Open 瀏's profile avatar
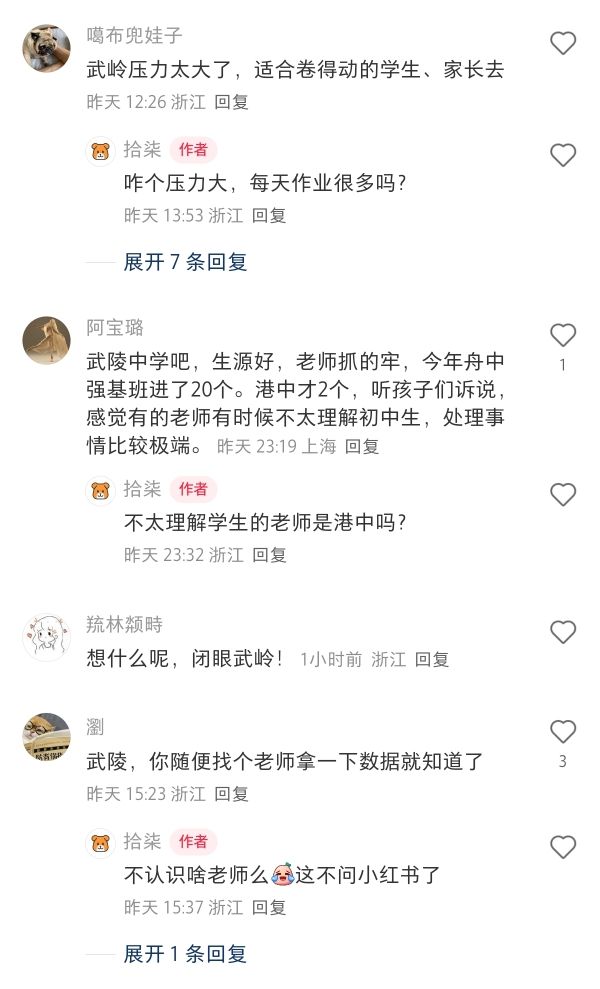This screenshot has height=989, width=600. (47, 737)
